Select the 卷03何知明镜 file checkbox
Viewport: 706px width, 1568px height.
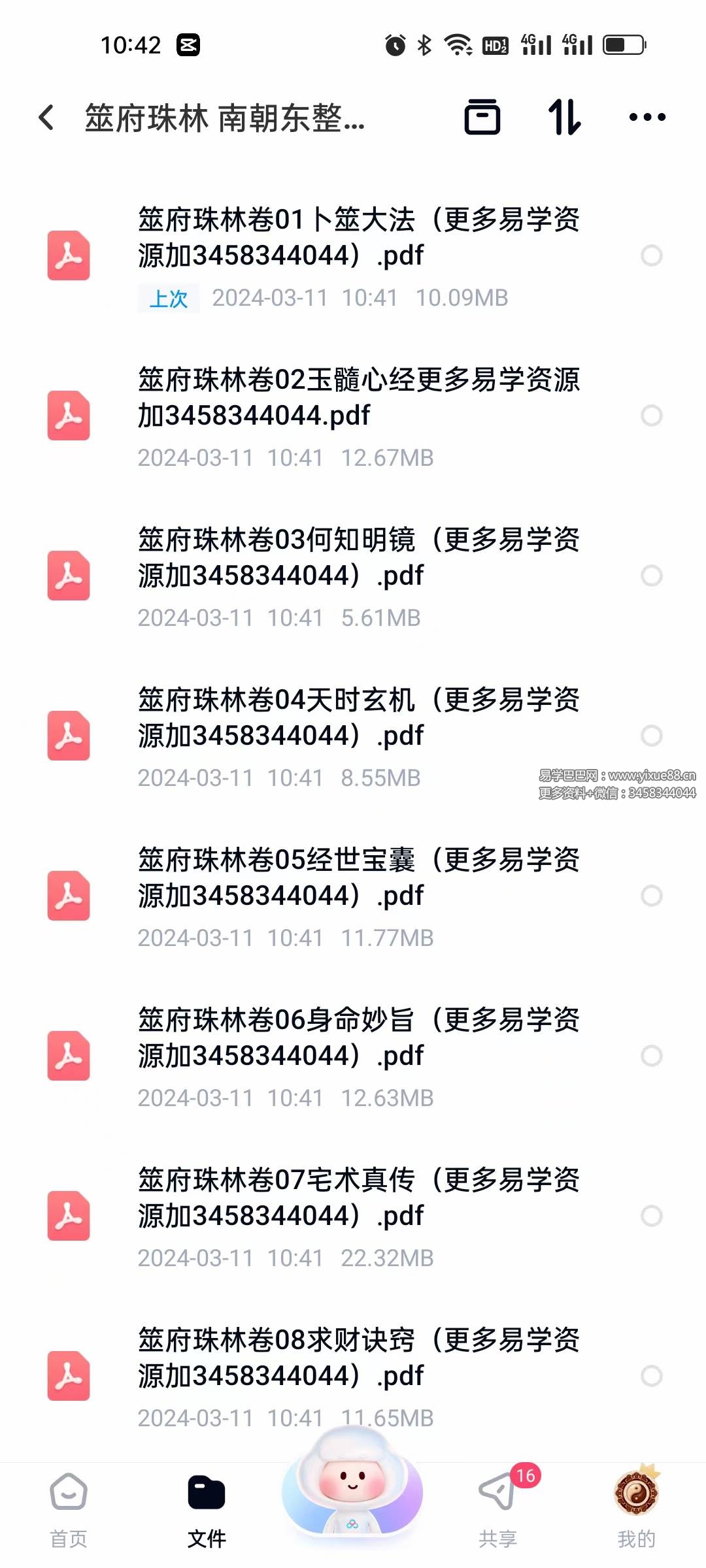(651, 576)
